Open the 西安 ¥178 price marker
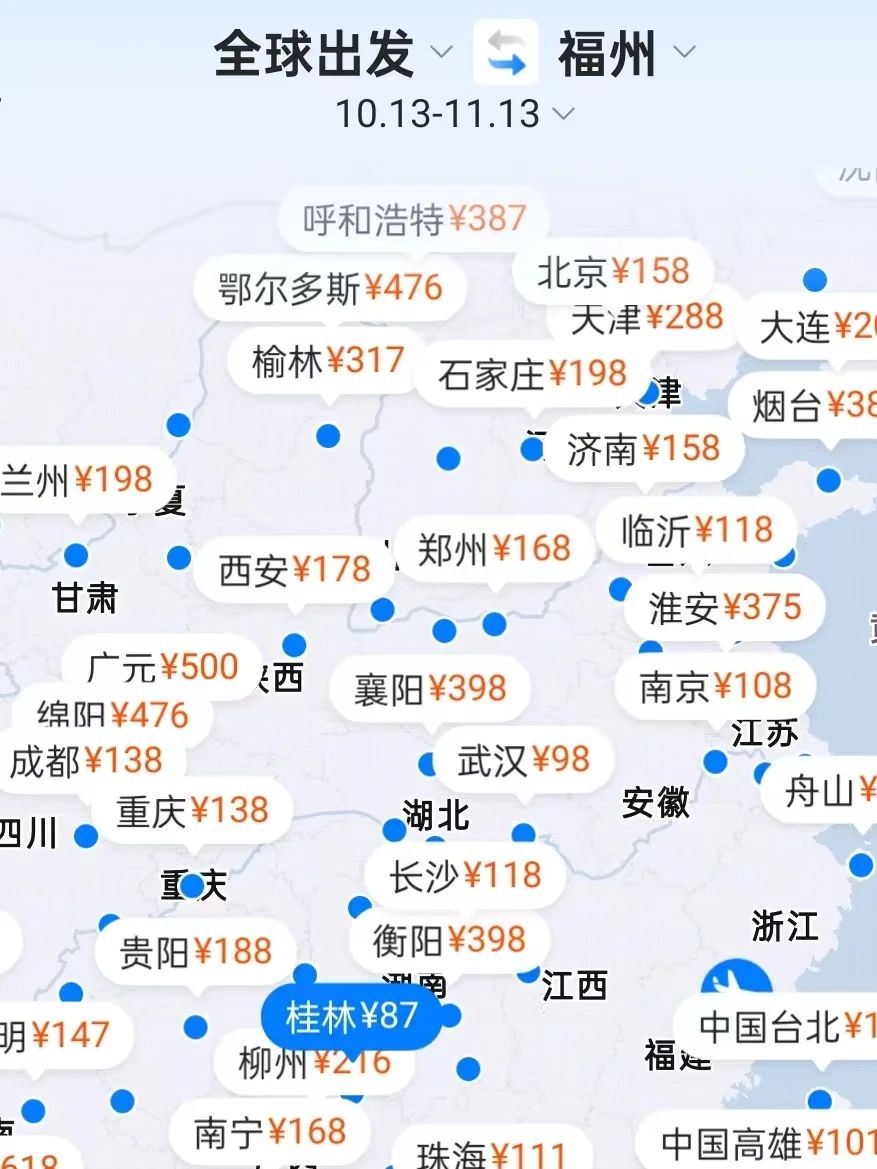 [295, 570]
